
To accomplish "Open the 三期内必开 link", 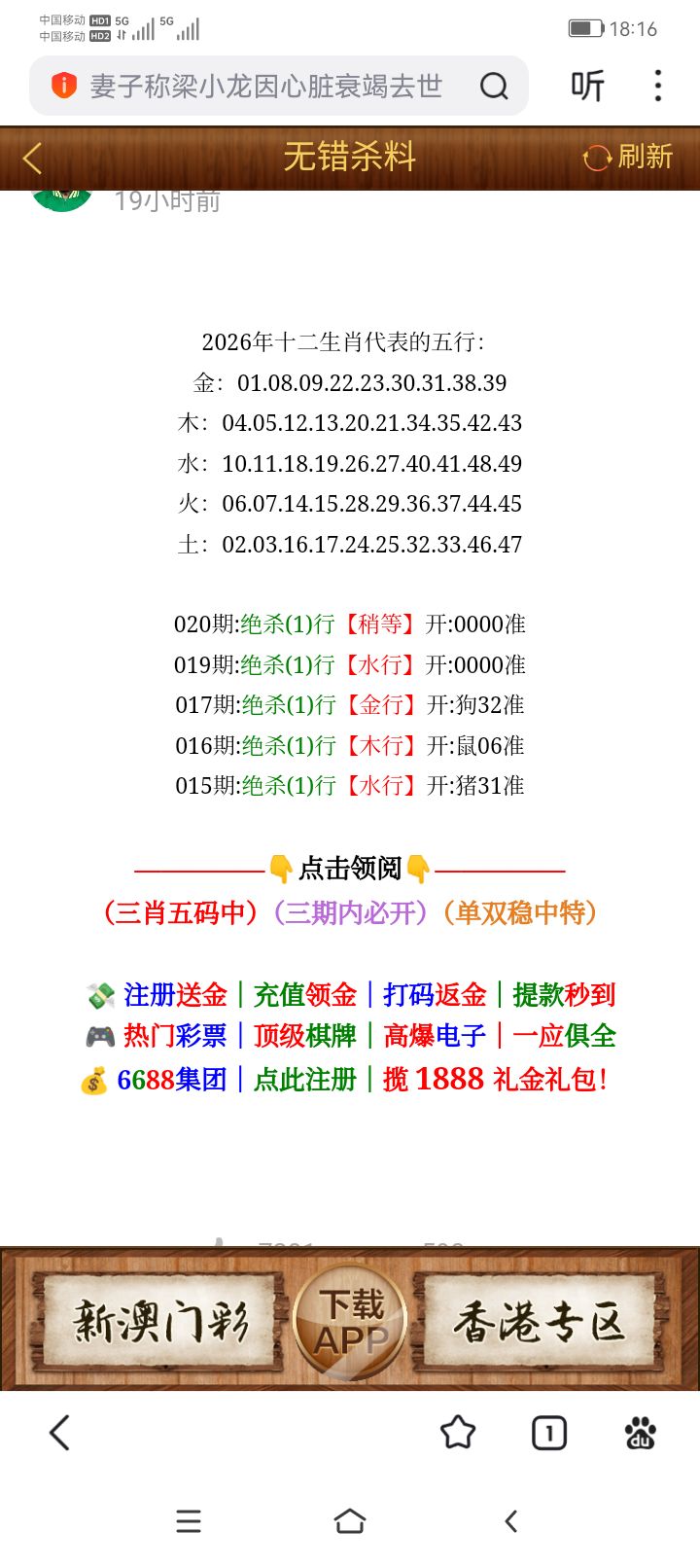I will tap(351, 912).
